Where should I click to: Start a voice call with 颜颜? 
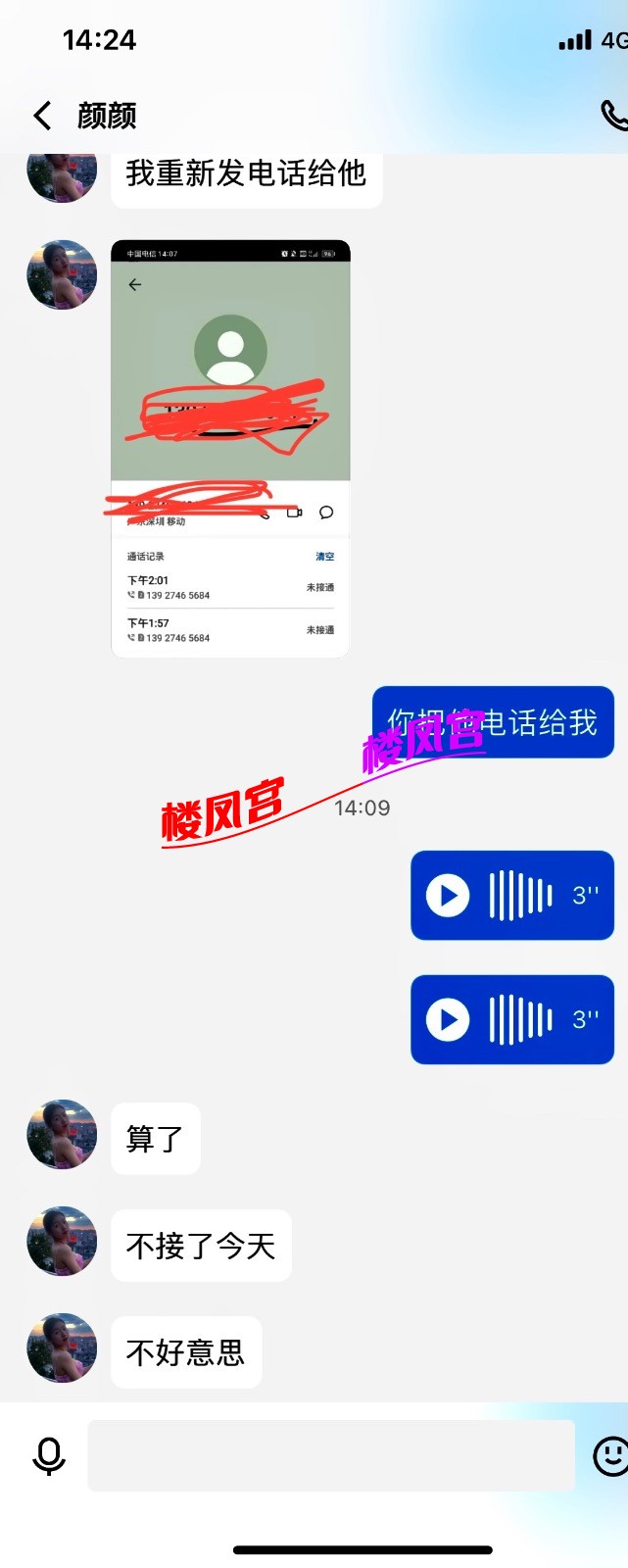tap(613, 116)
